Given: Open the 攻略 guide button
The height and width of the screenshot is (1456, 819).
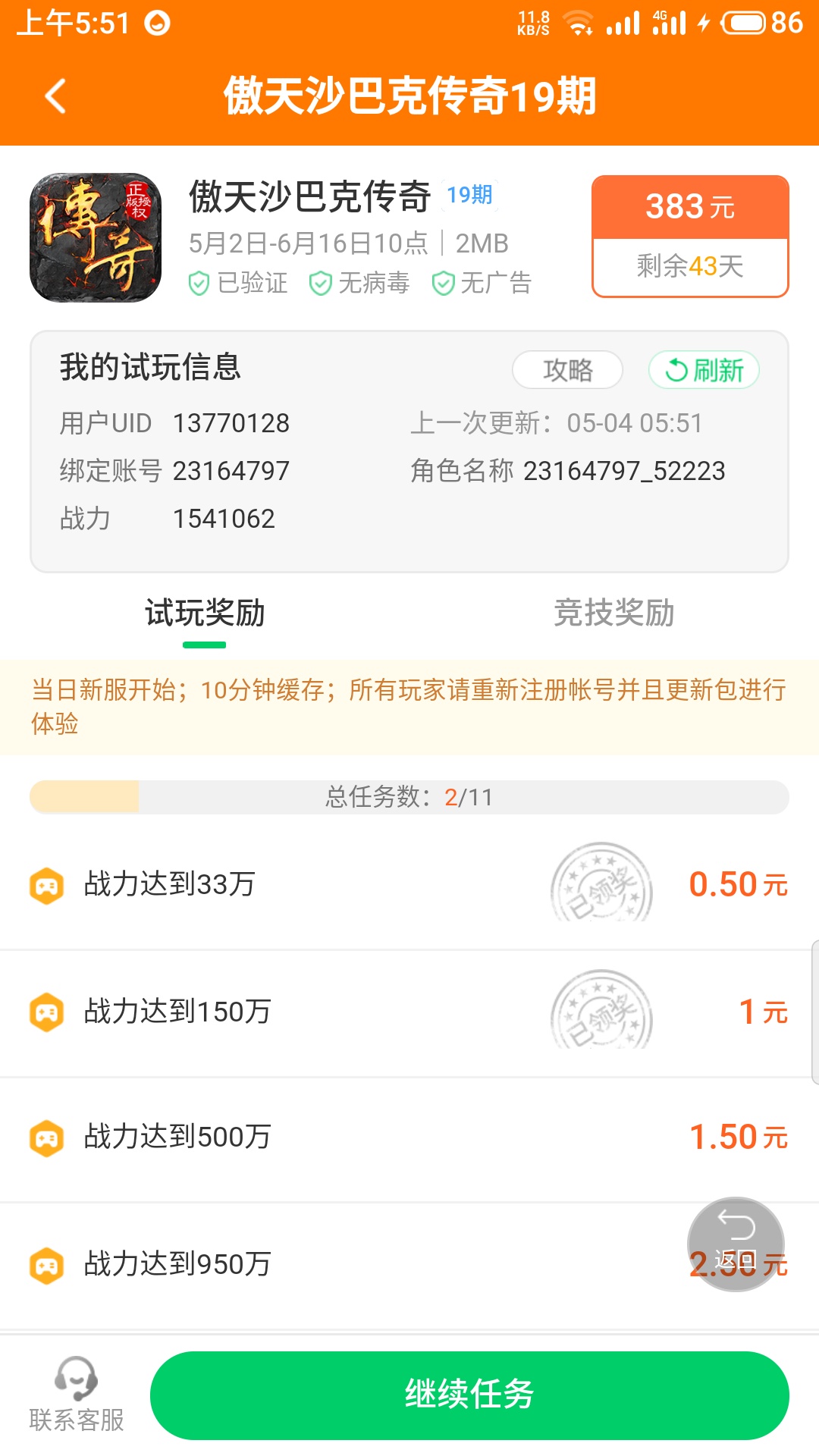Looking at the screenshot, I should [x=567, y=370].
